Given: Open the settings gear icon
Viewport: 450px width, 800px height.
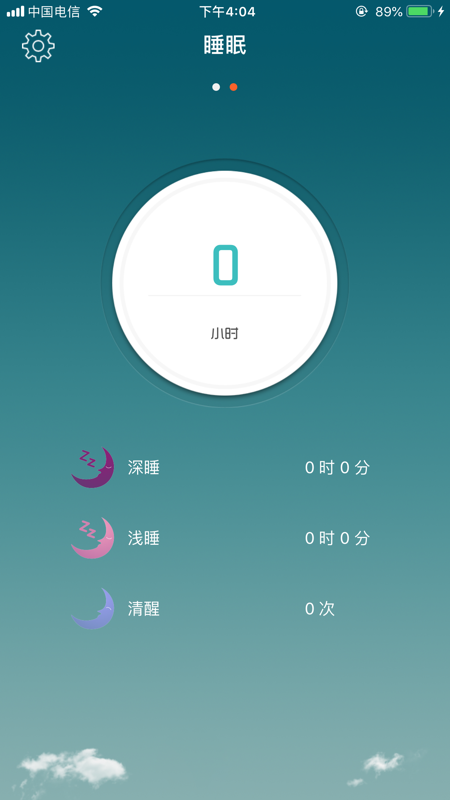Looking at the screenshot, I should (x=38, y=46).
